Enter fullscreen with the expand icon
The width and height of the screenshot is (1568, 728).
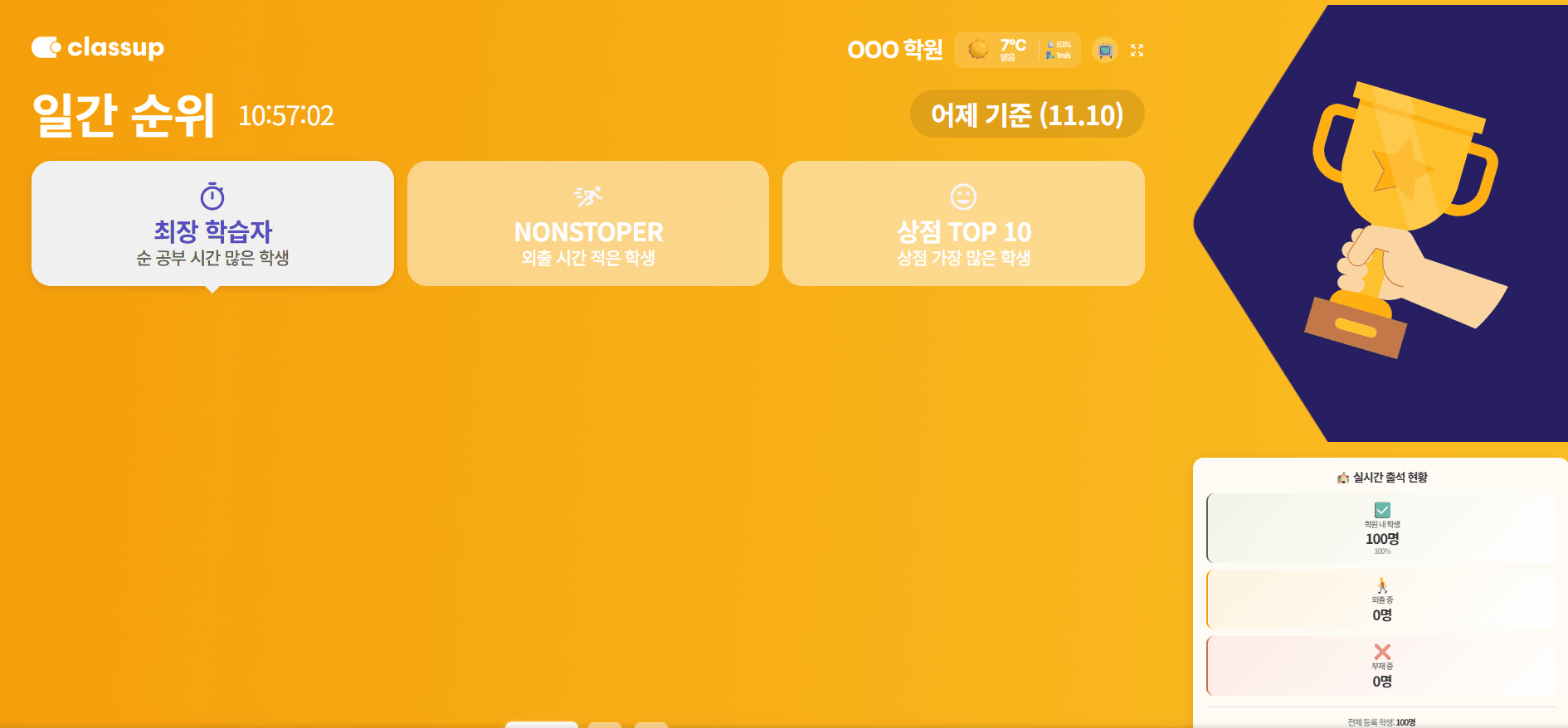1137,51
